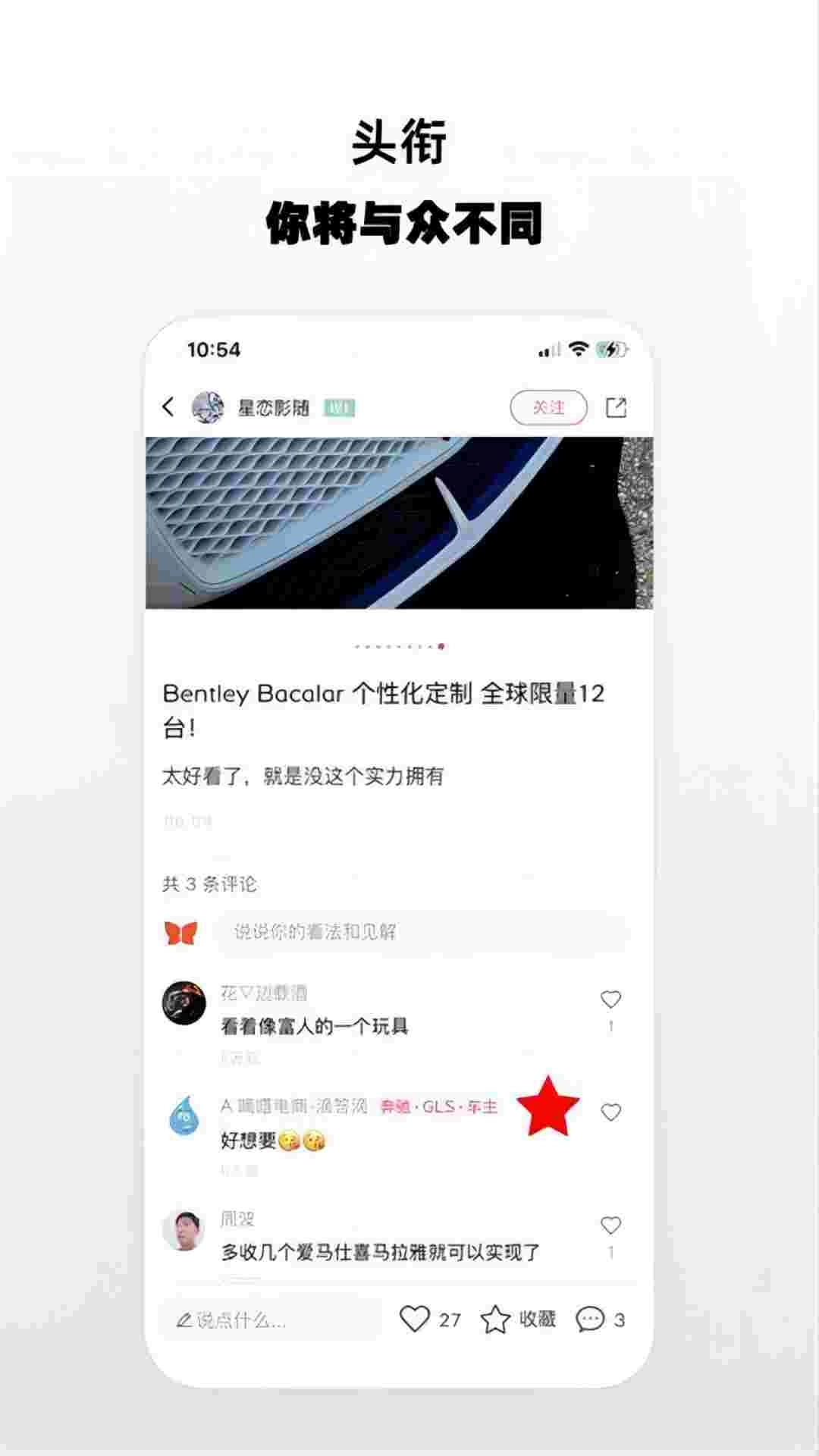Tap the 关注 follow button
This screenshot has height=1456, width=819.
pos(548,406)
